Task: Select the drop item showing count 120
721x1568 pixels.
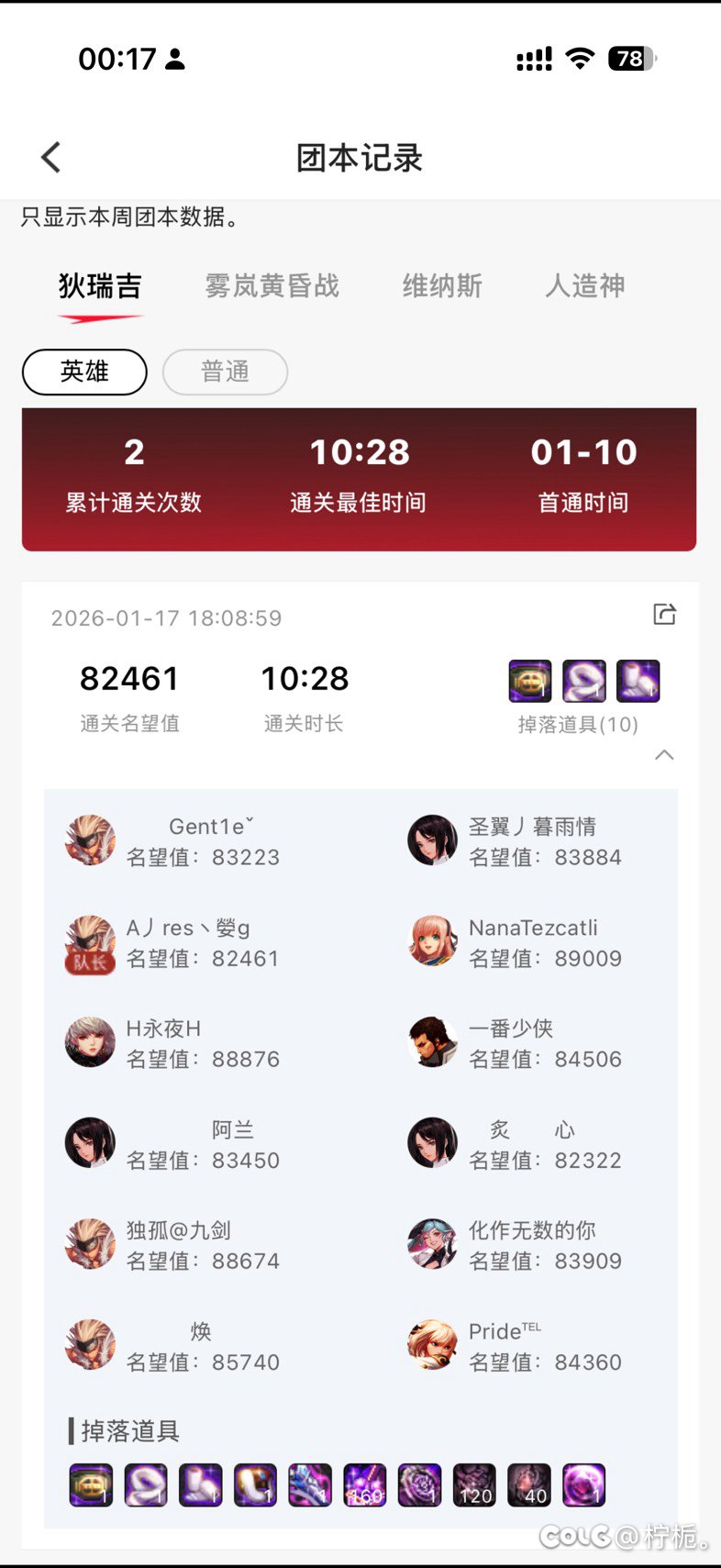Action: pos(475,1485)
